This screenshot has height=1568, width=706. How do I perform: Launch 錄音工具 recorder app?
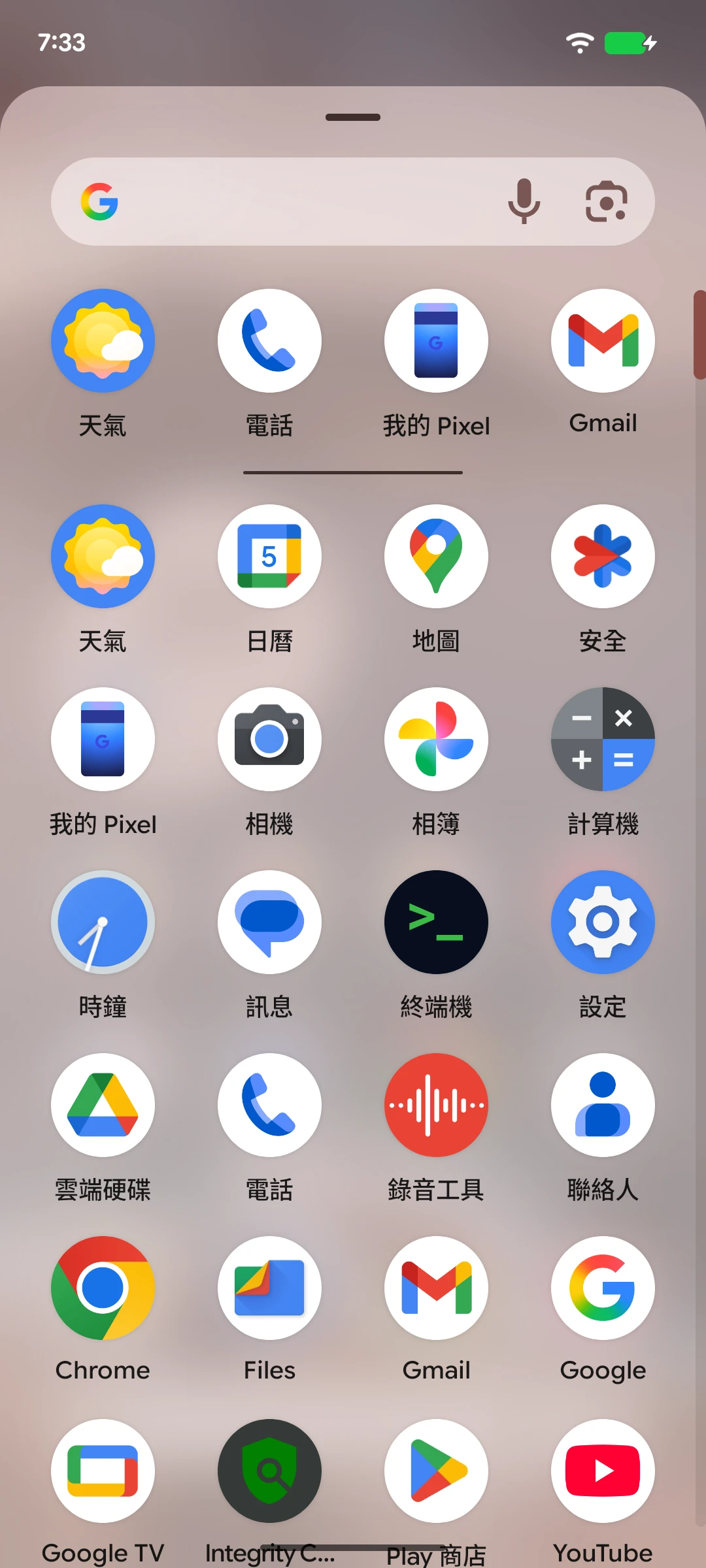[x=436, y=1105]
